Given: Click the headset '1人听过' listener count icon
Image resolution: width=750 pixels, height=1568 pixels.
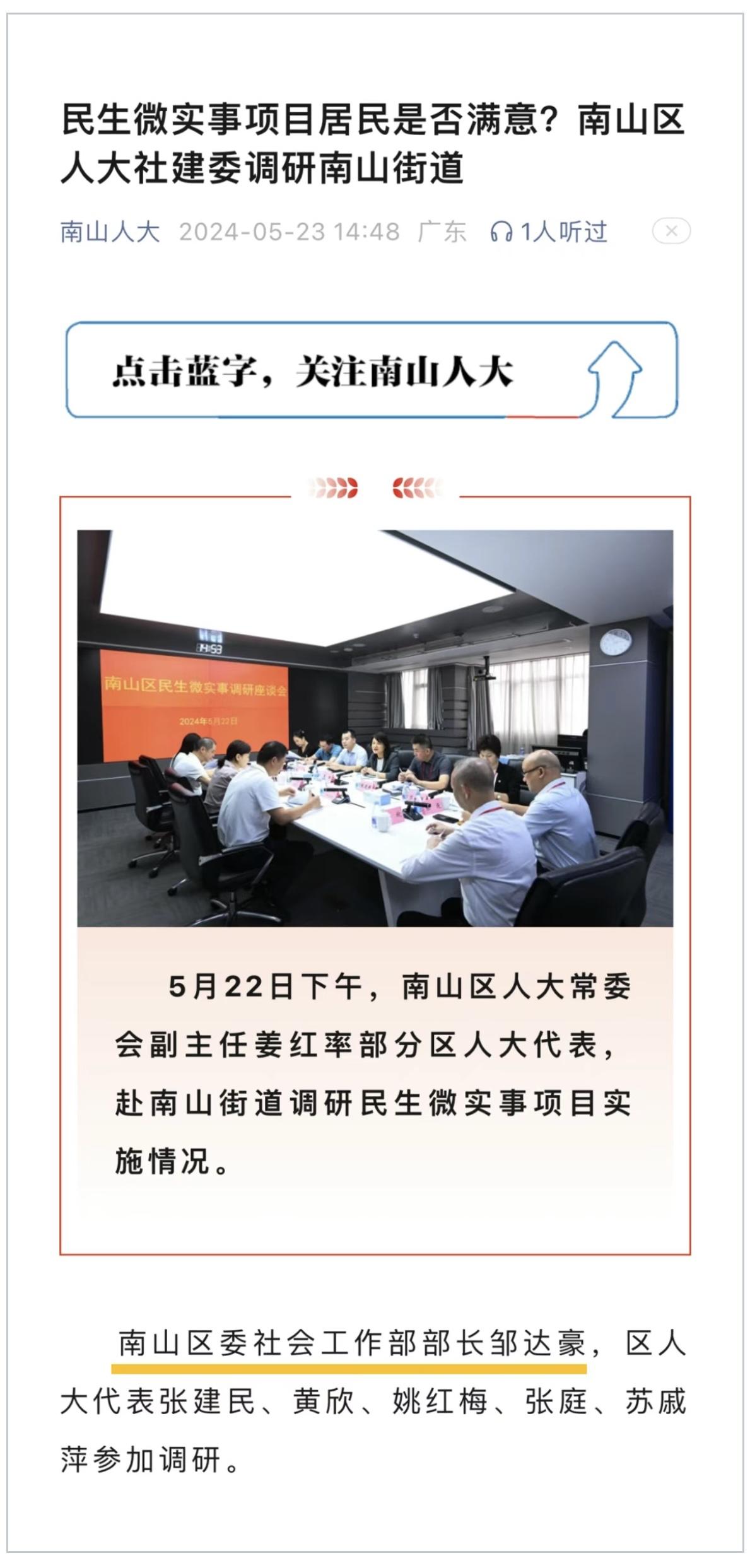Looking at the screenshot, I should coord(501,231).
